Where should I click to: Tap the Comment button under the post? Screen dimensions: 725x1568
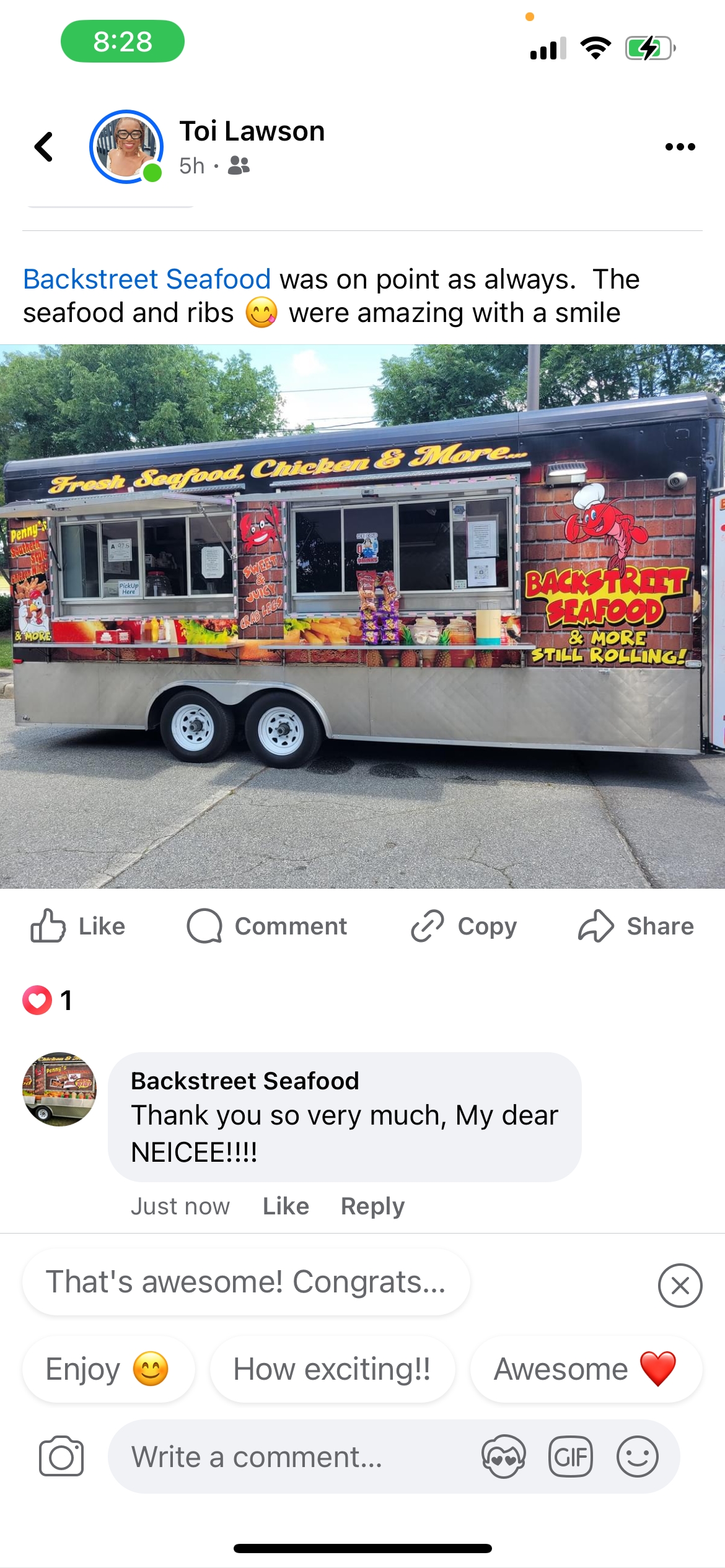[267, 926]
